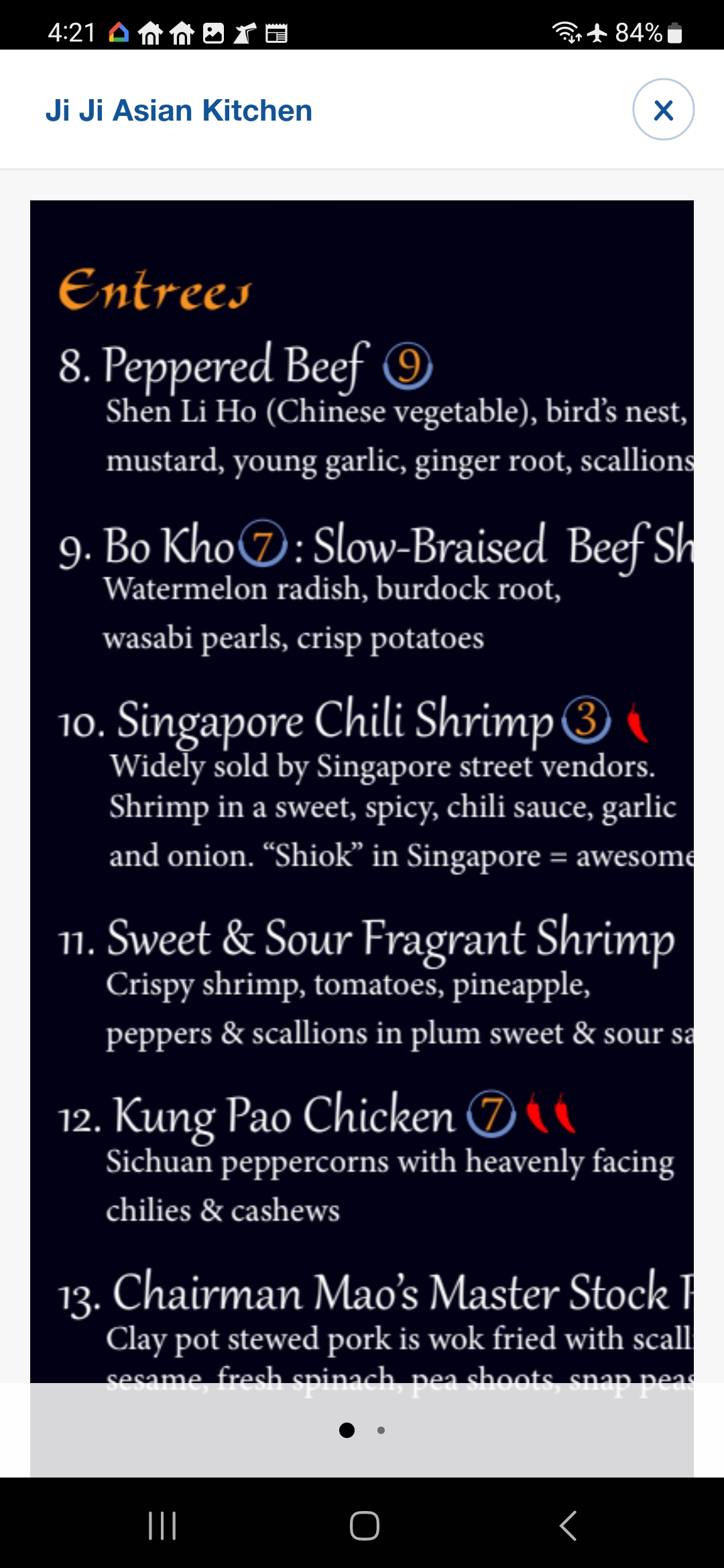724x1568 pixels.
Task: Close the Ji Ji Asian Kitchen viewer
Action: pyautogui.click(x=663, y=110)
